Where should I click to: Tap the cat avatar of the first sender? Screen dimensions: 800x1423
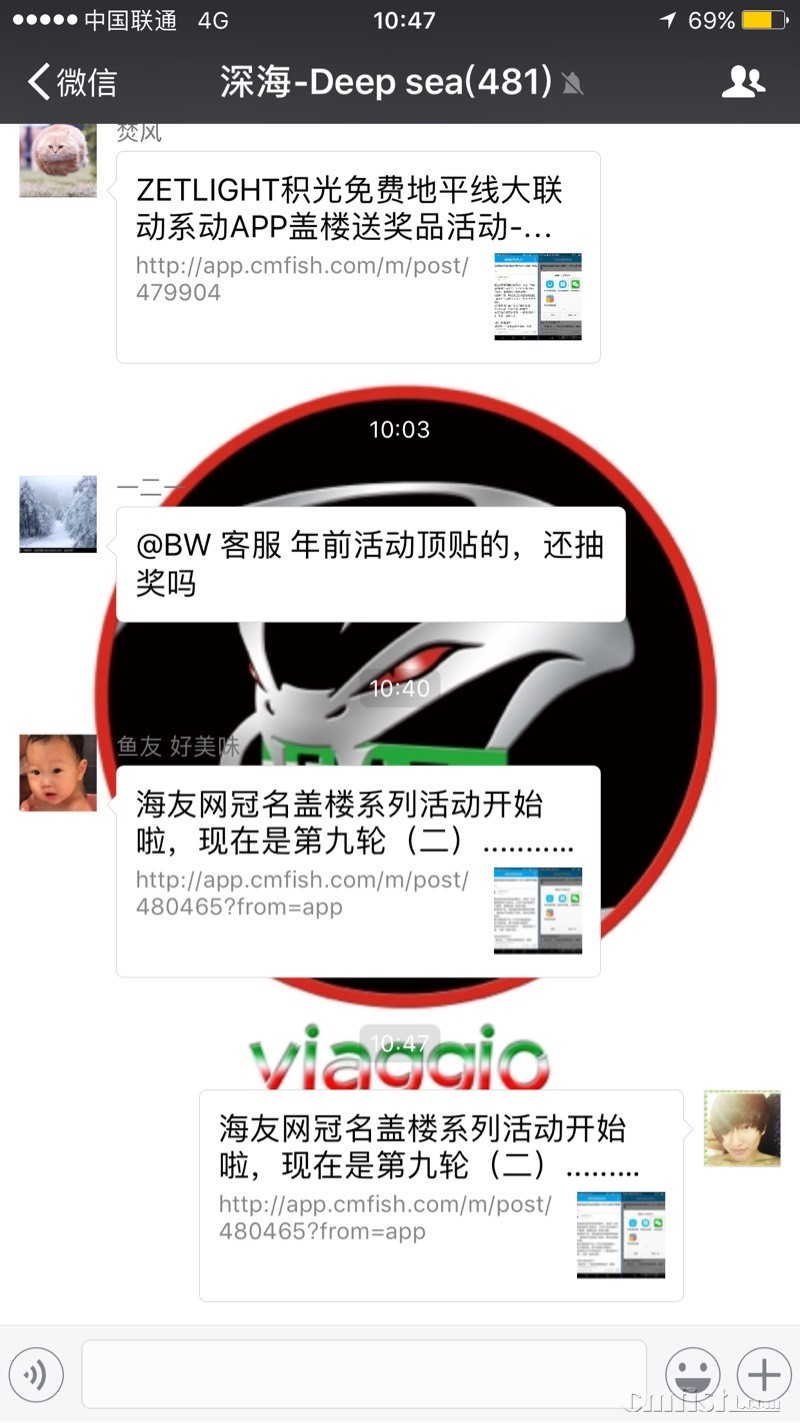click(58, 159)
